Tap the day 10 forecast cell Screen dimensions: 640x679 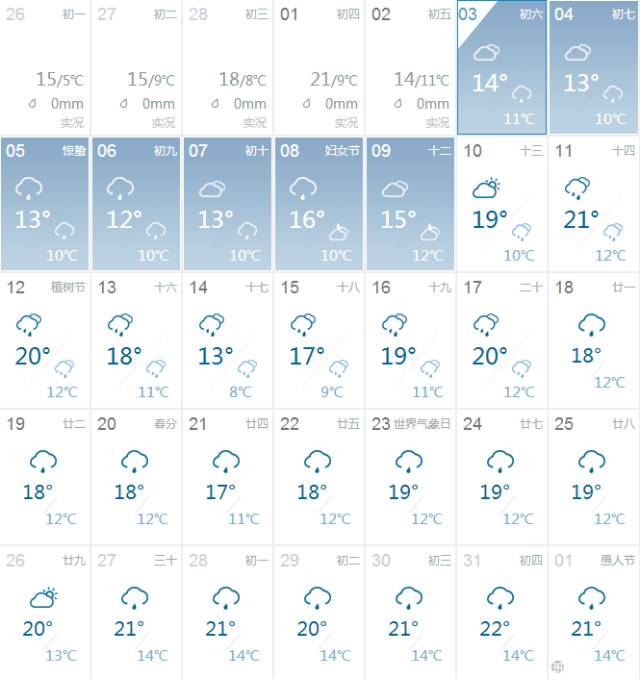(502, 204)
